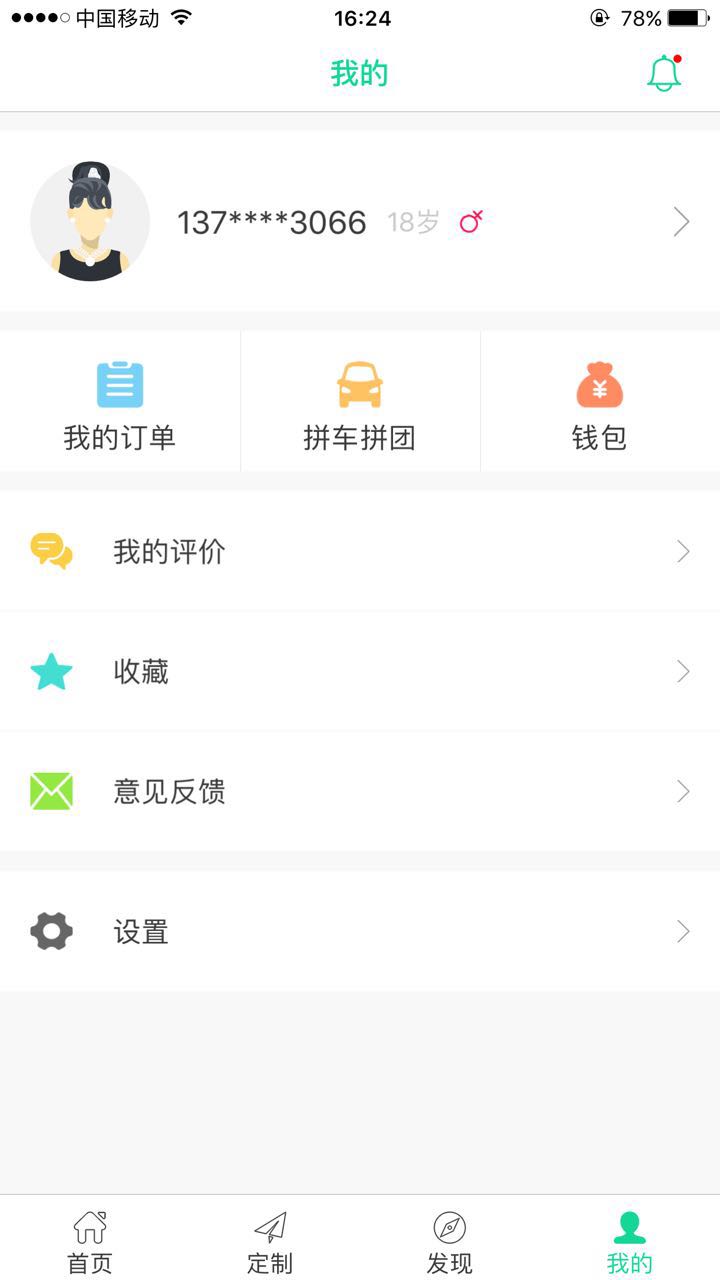Open the 钱包 wallet

(599, 403)
